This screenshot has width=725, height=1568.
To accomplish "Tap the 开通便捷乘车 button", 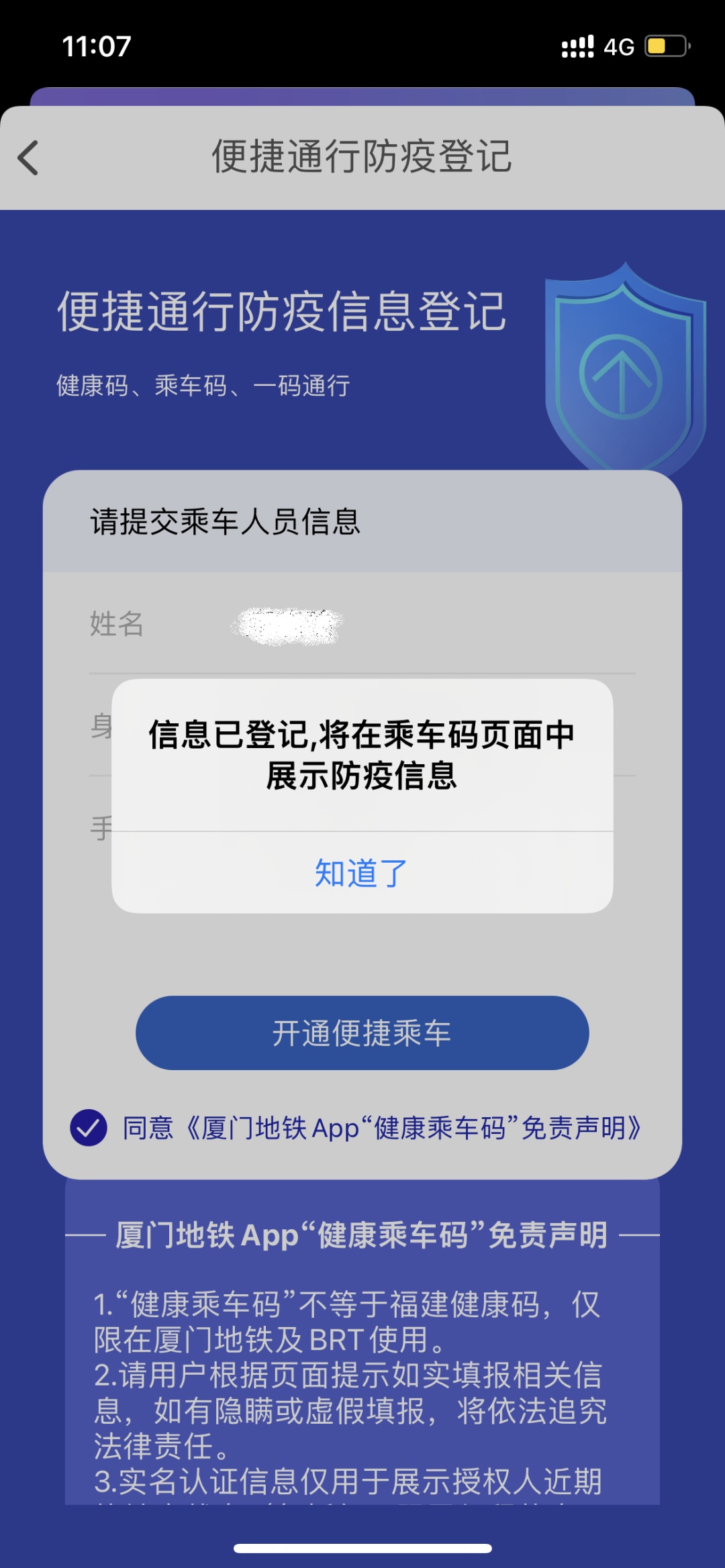I will (362, 1033).
